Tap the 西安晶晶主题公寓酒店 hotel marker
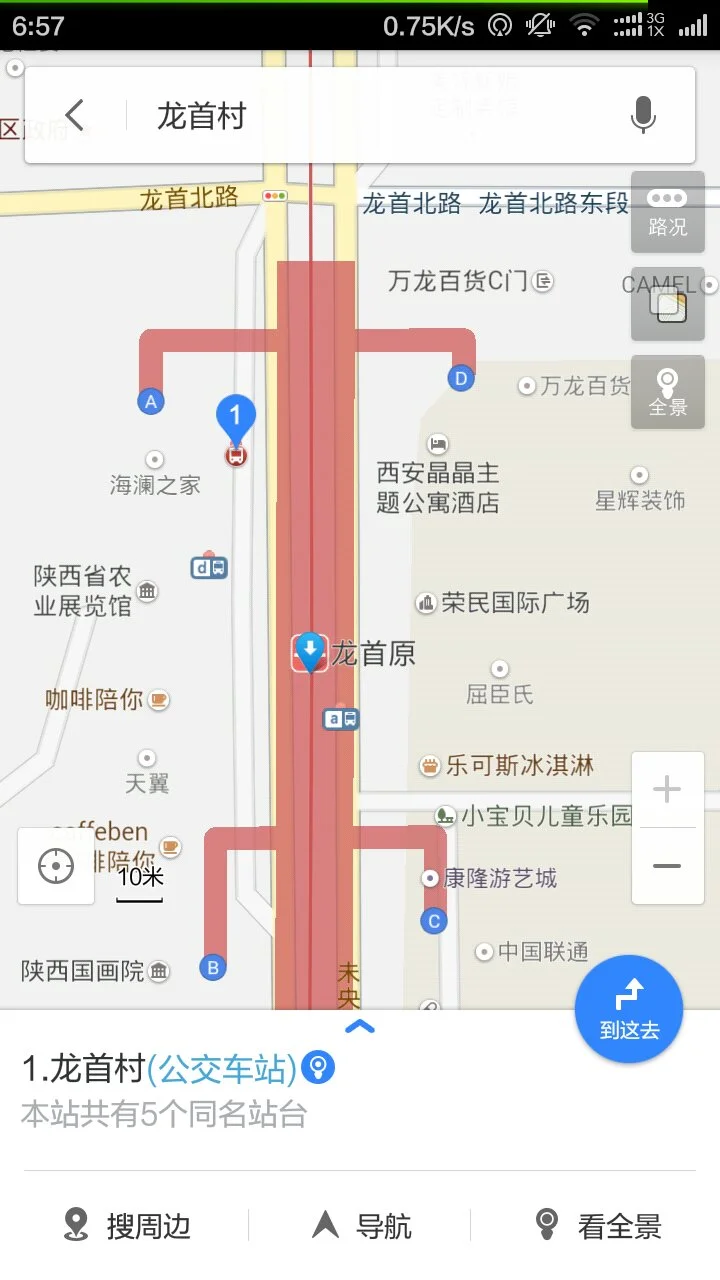Screen dimensions: 720x1280 (437, 444)
